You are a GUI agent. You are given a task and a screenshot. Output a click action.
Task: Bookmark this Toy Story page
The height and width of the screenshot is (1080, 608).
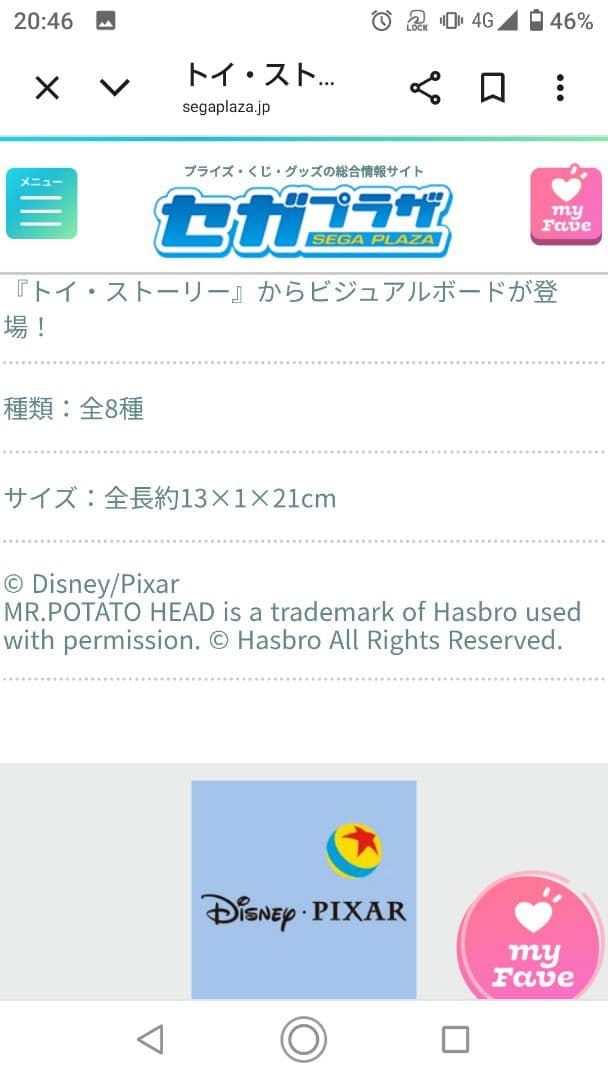pyautogui.click(x=492, y=88)
